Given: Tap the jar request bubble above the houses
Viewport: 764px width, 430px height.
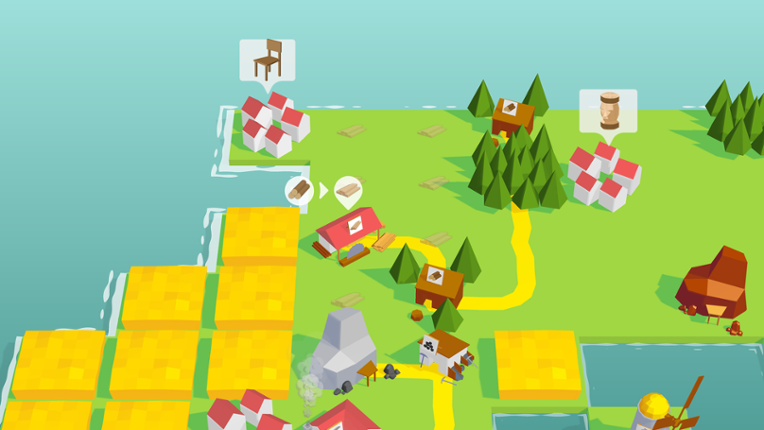Looking at the screenshot, I should click(608, 110).
